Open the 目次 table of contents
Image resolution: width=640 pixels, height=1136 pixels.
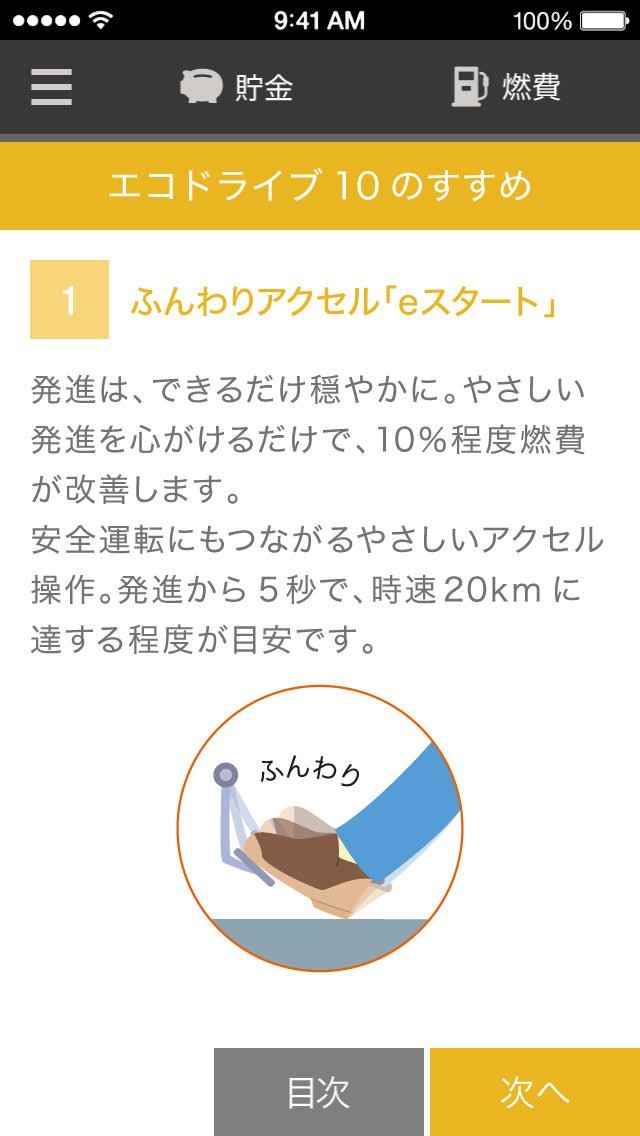[318, 1092]
